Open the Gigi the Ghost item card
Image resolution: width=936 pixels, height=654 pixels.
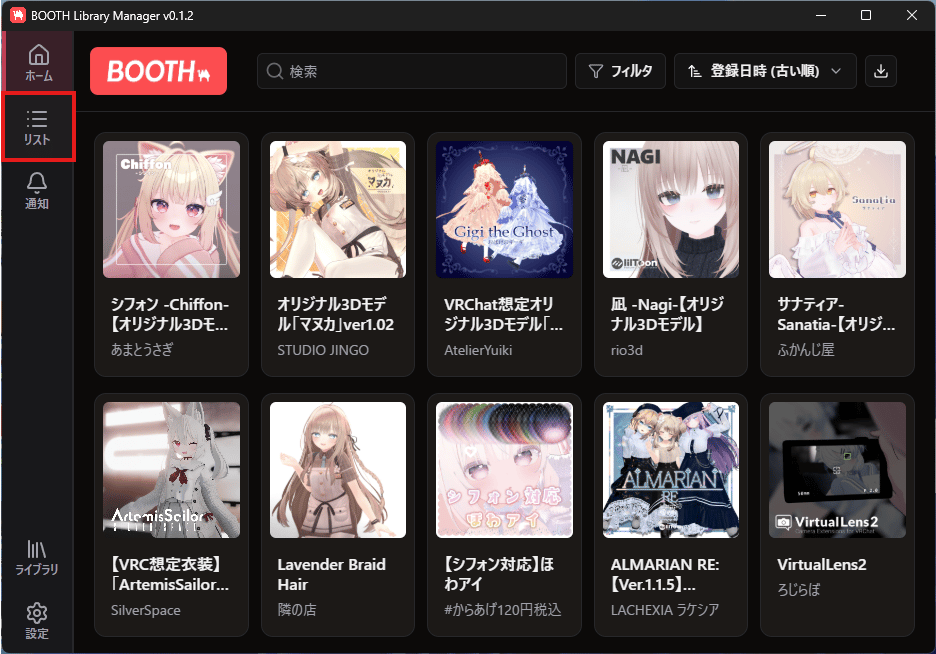[x=504, y=253]
